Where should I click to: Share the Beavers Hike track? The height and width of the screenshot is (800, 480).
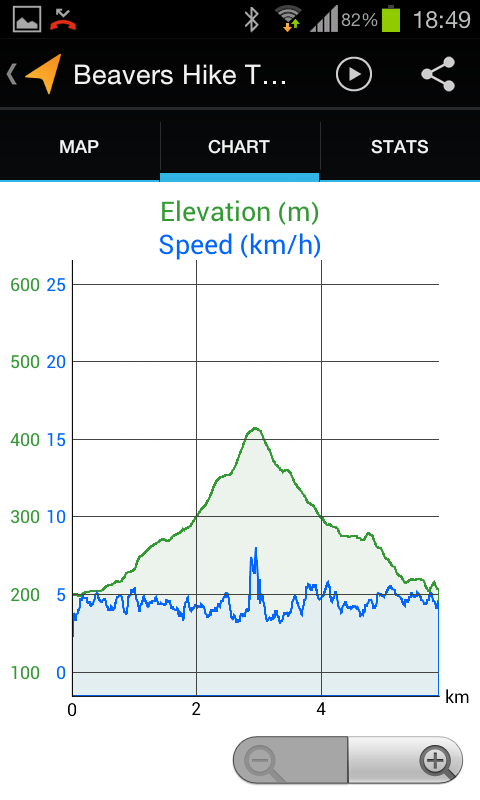point(438,74)
